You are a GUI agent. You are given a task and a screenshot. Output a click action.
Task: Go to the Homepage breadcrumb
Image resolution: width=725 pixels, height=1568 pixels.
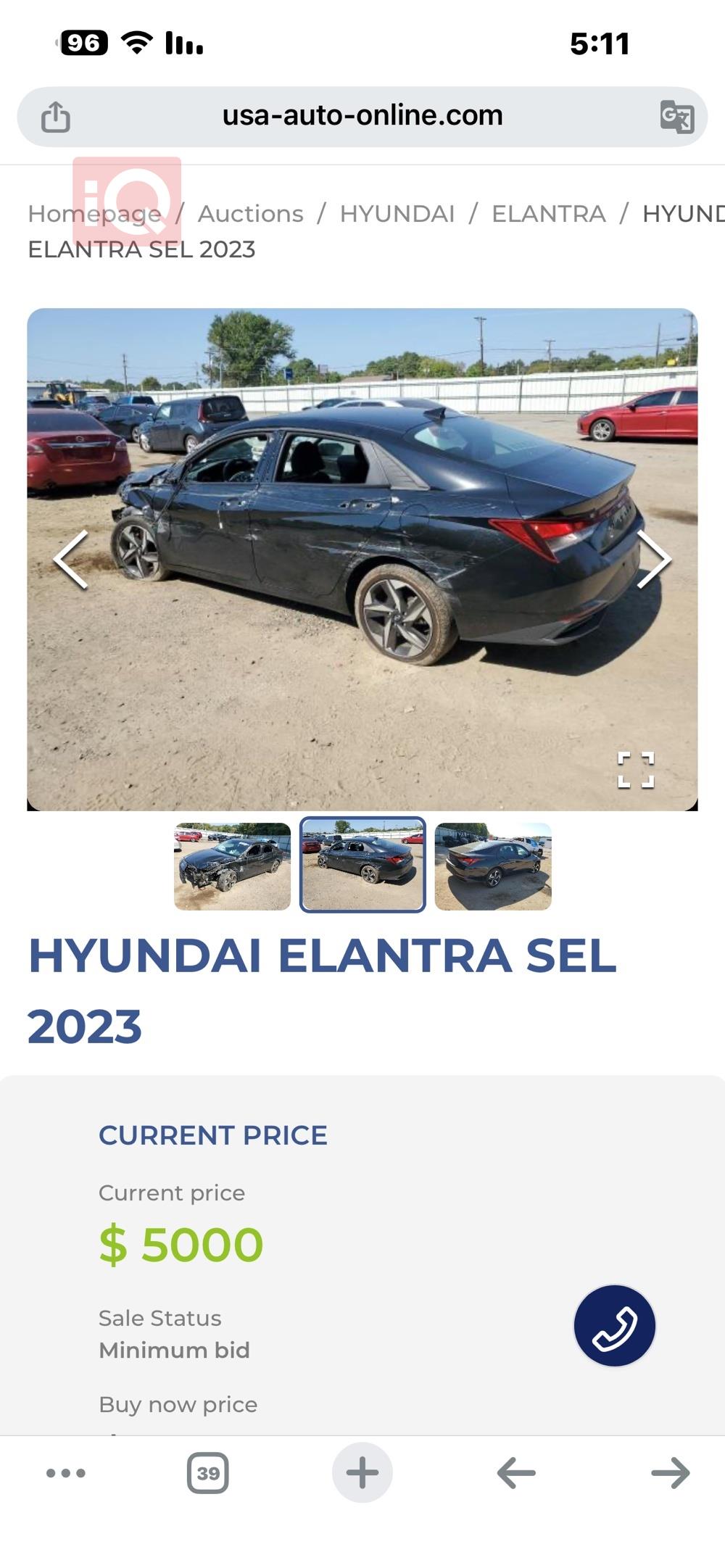94,214
